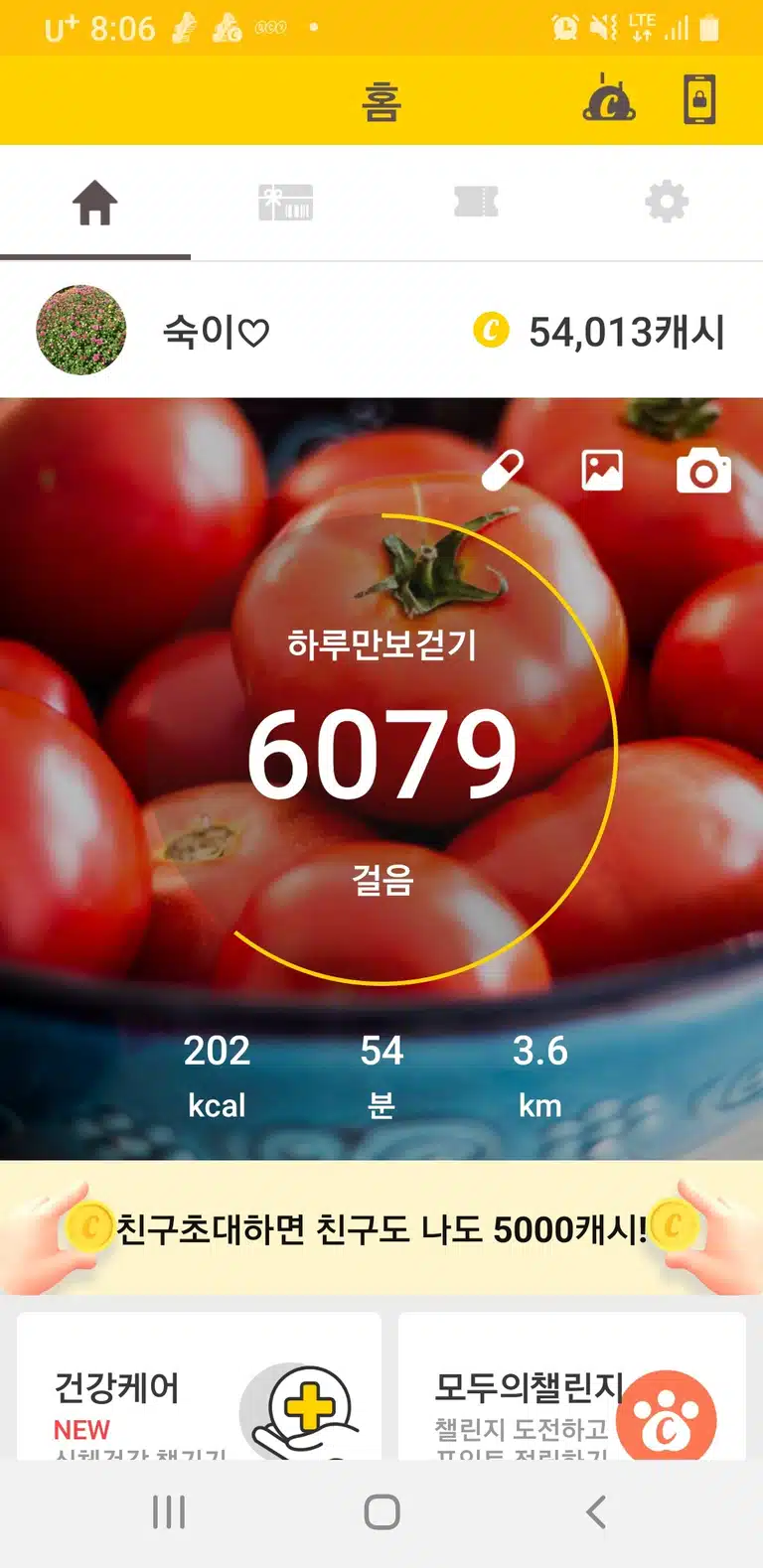The image size is (763, 1568).
Task: Open the 건강케어 card
Action: [199, 1386]
